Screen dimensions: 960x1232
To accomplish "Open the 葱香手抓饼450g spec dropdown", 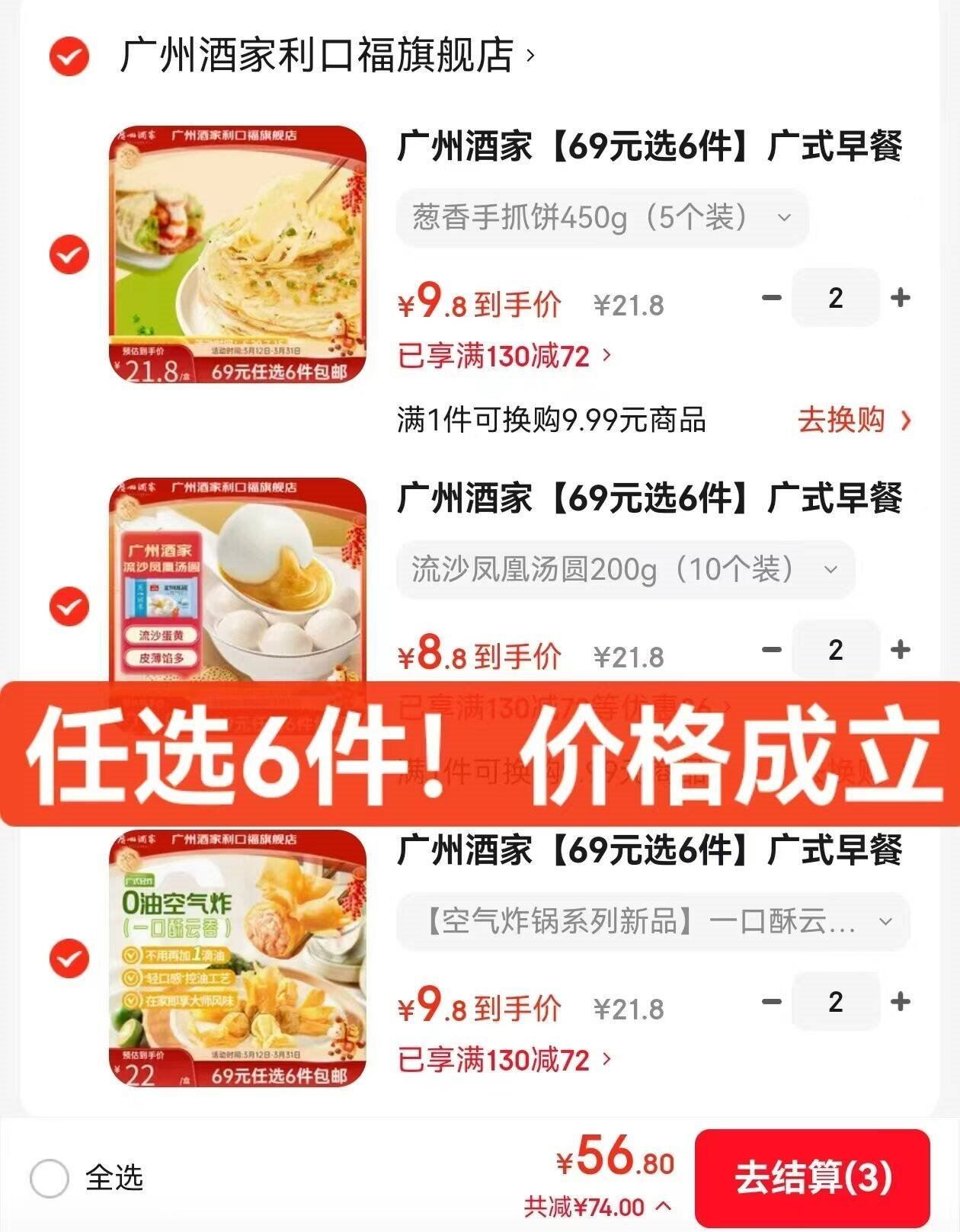I will (x=602, y=218).
